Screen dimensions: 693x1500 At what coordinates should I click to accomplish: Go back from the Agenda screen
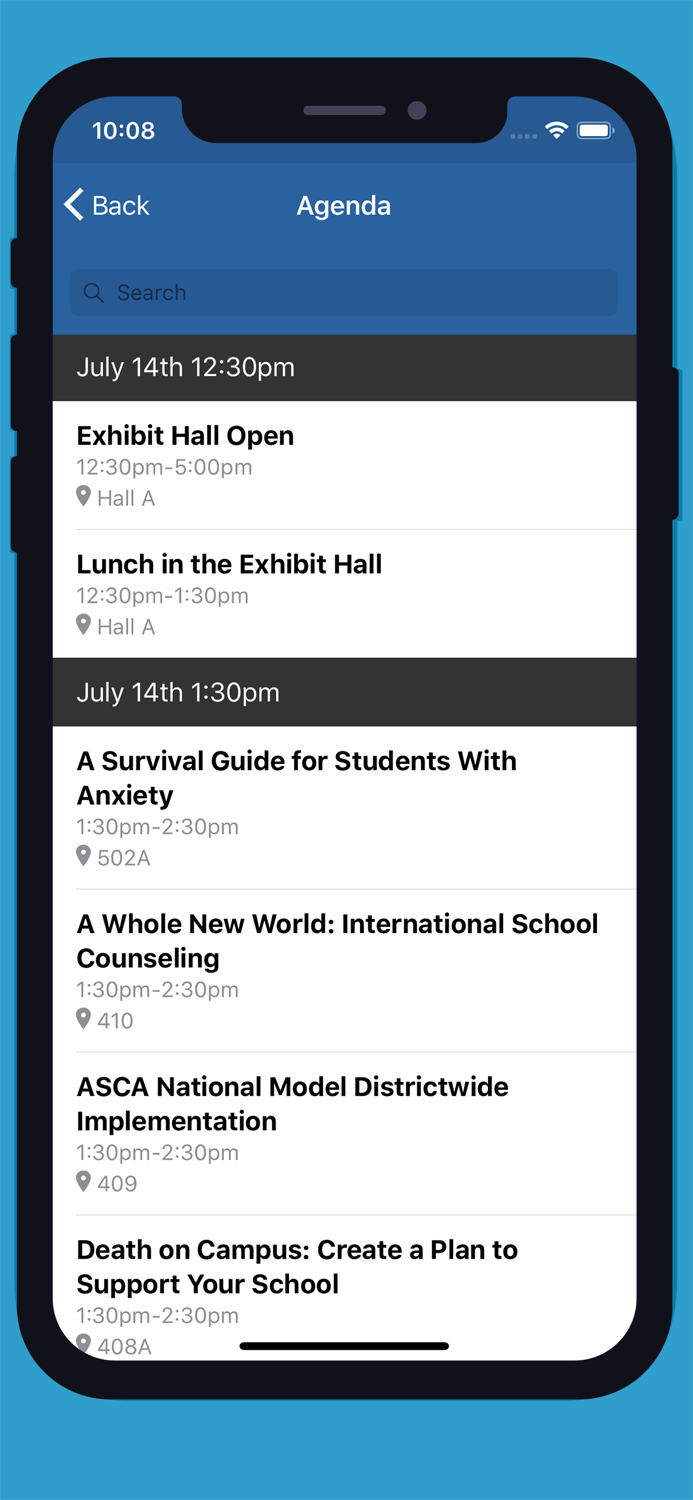pyautogui.click(x=107, y=206)
